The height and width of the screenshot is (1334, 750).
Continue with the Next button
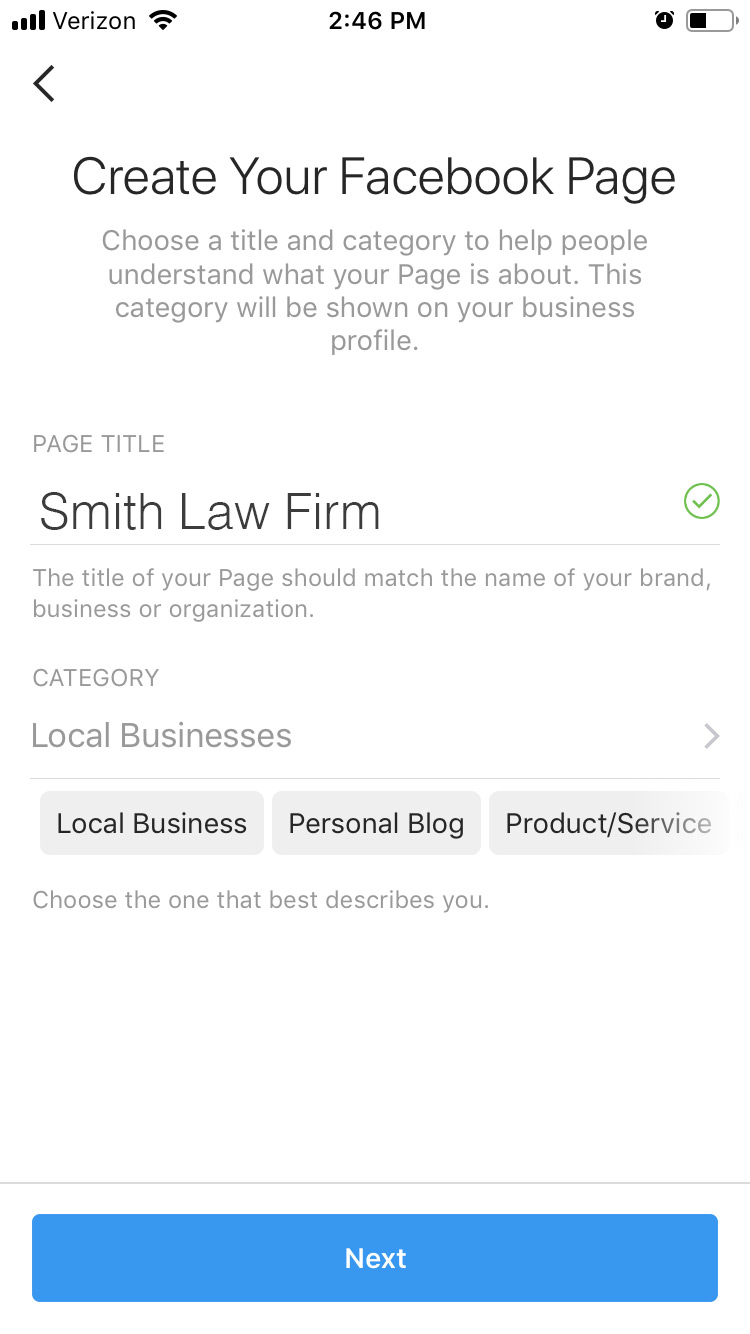375,1258
